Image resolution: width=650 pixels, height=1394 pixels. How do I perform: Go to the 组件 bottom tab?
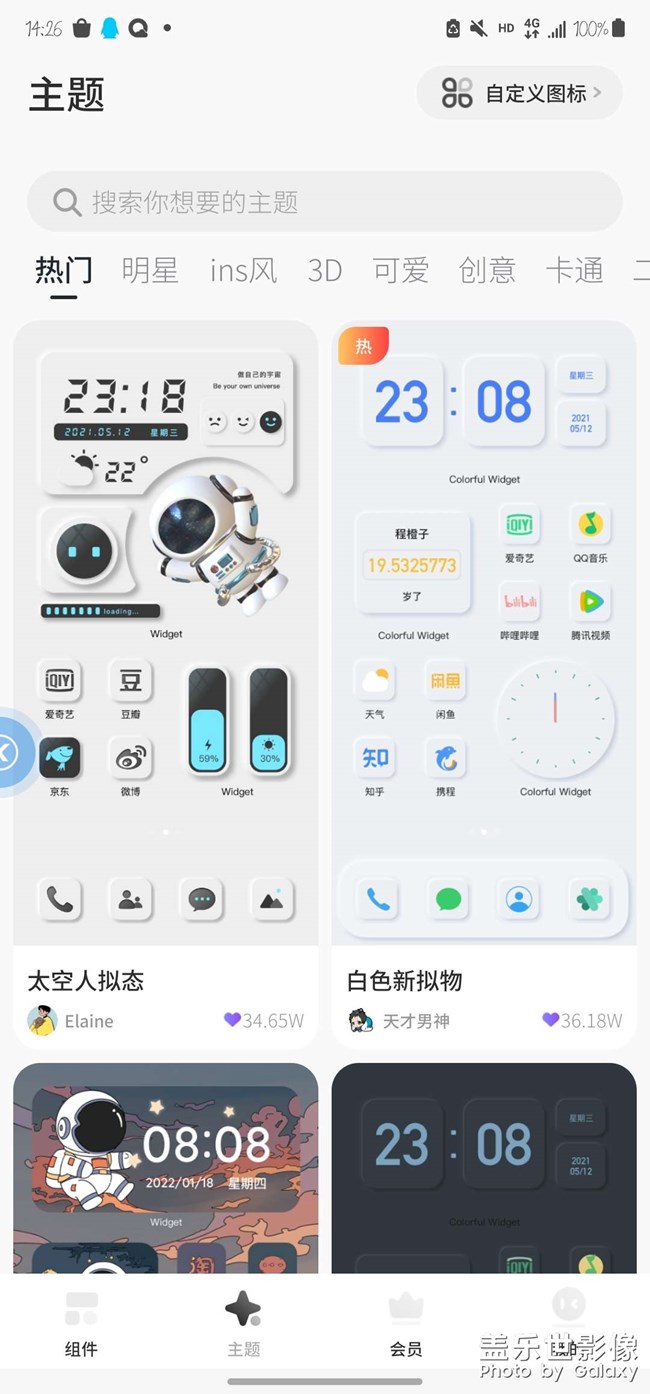81,1323
